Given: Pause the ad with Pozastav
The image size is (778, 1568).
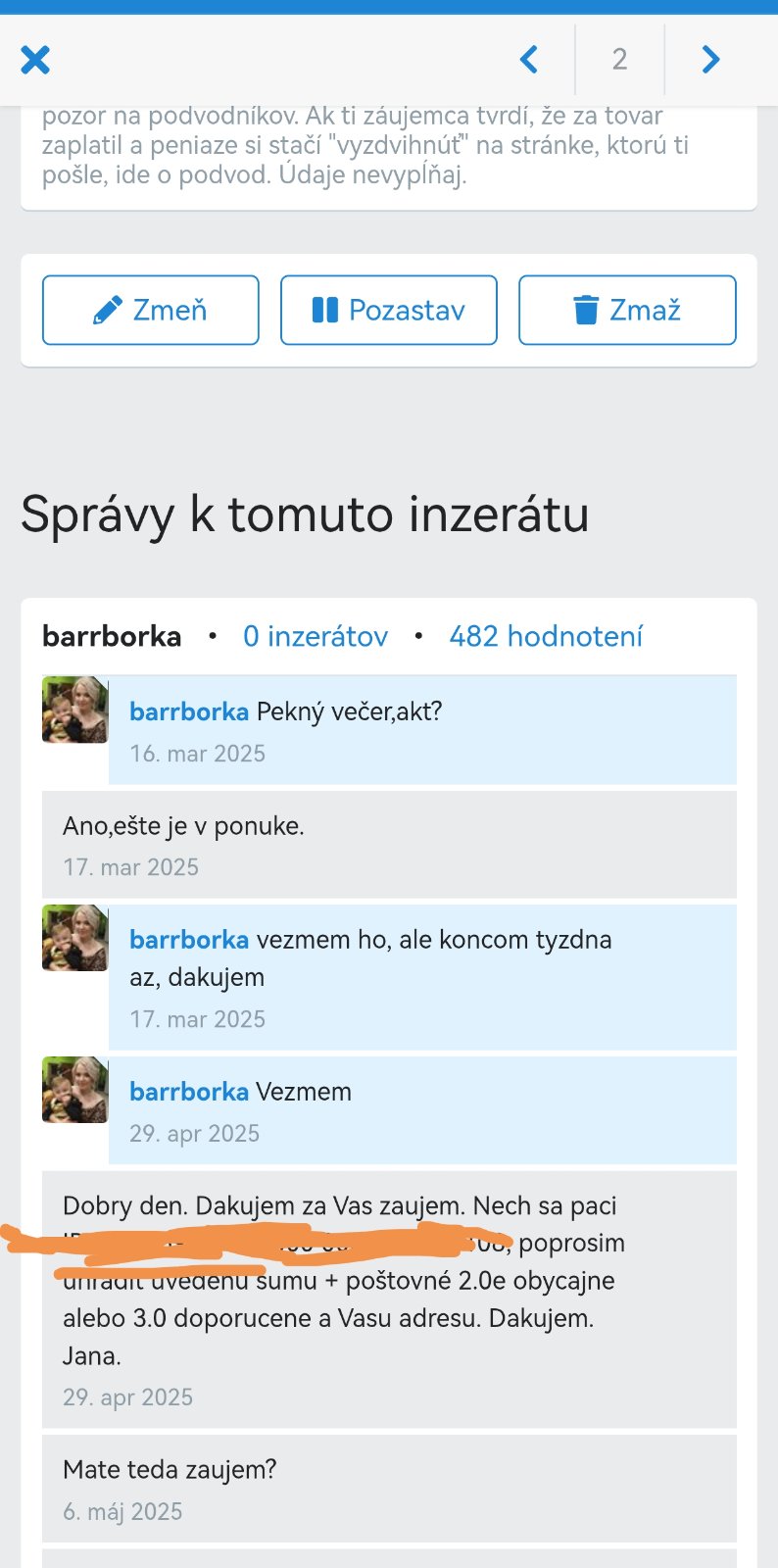Looking at the screenshot, I should point(389,311).
